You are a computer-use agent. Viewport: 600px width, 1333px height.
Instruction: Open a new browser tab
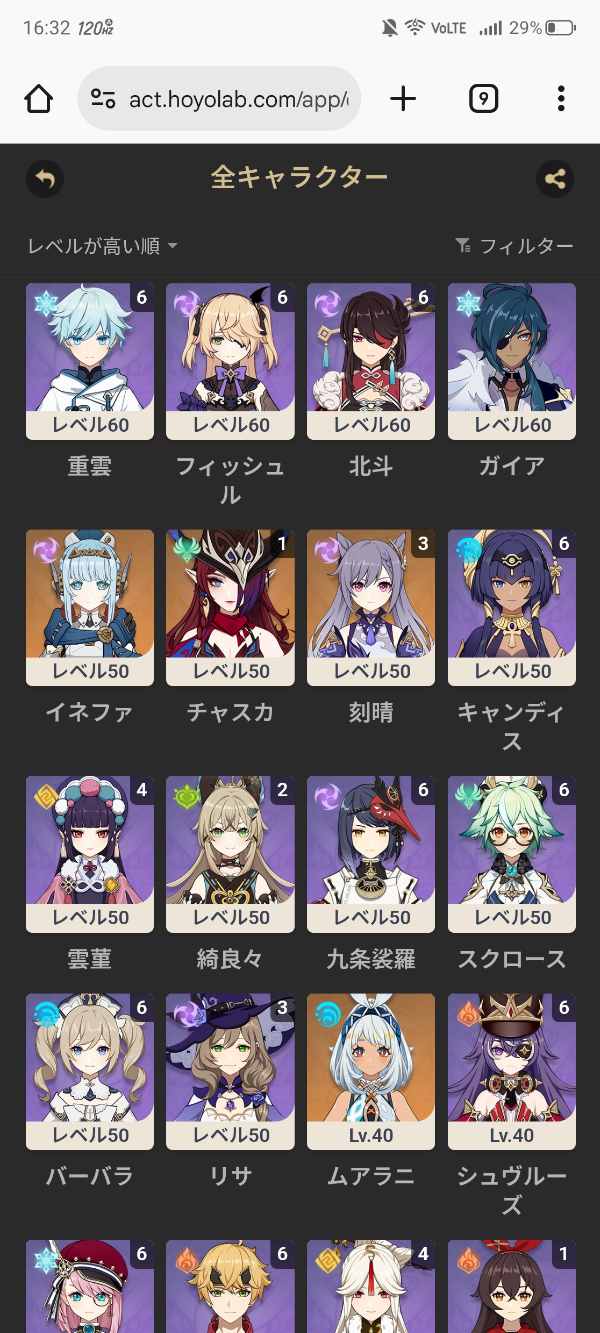(403, 98)
